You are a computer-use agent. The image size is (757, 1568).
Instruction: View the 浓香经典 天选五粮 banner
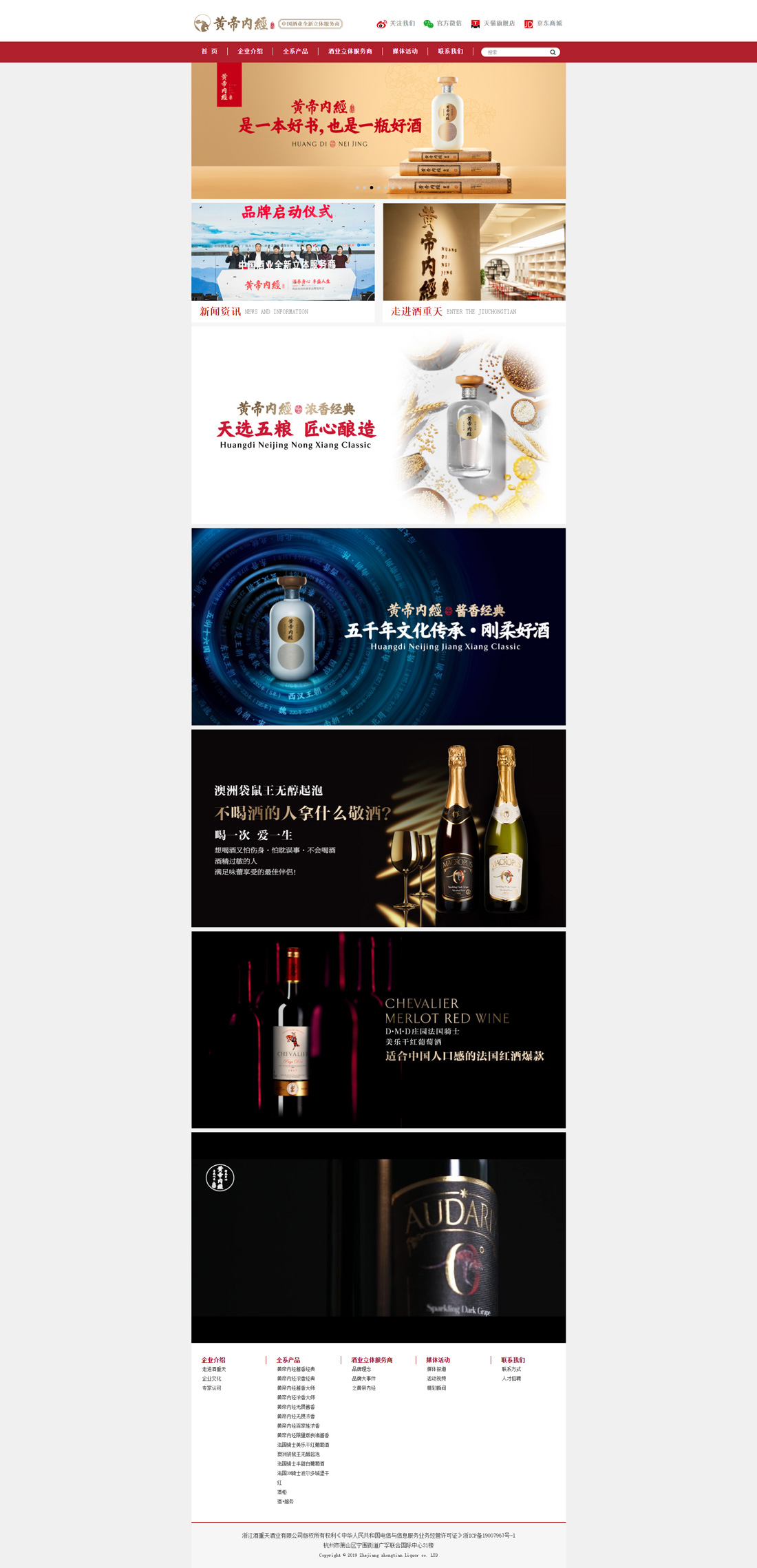[x=378, y=426]
